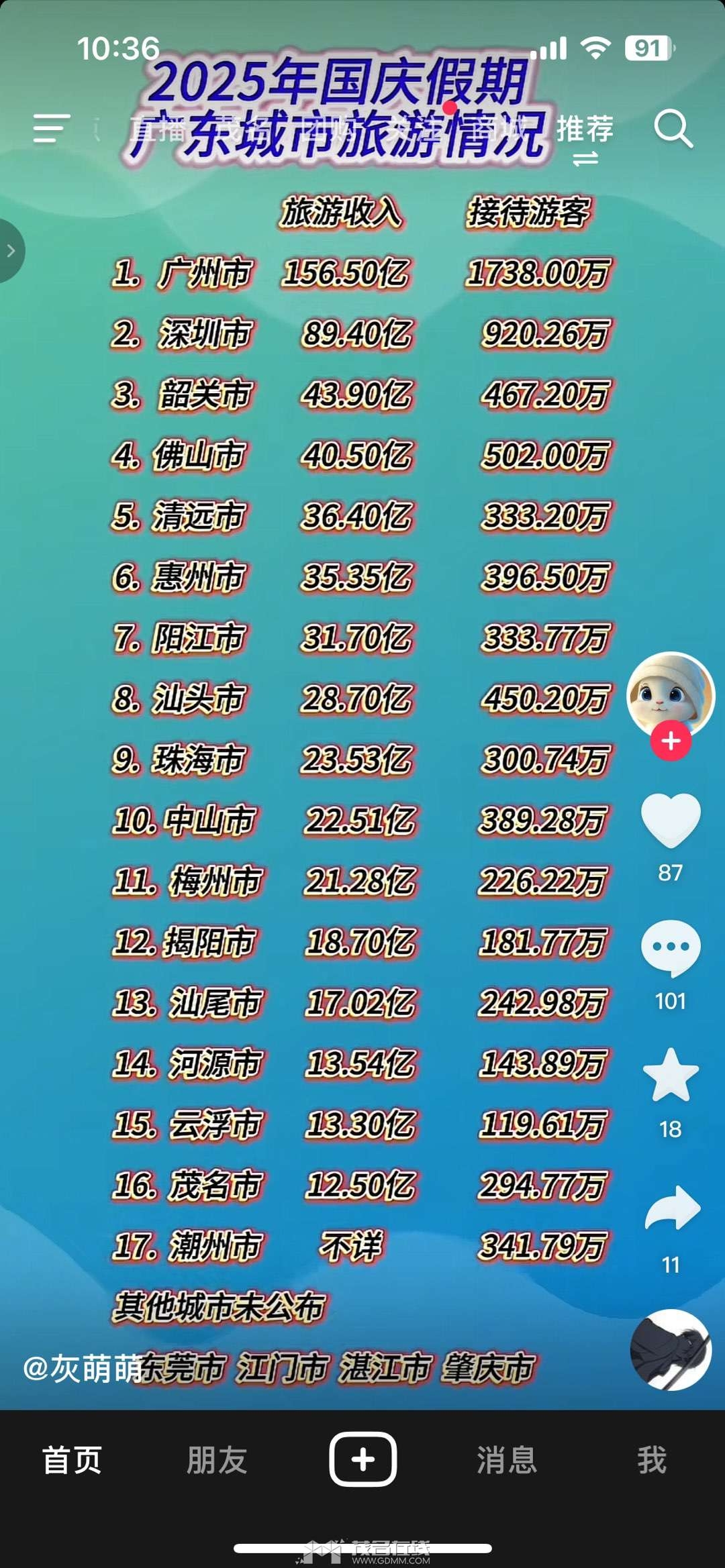Open the comments on this video
This screenshot has height=1568, width=725.
pos(671,947)
